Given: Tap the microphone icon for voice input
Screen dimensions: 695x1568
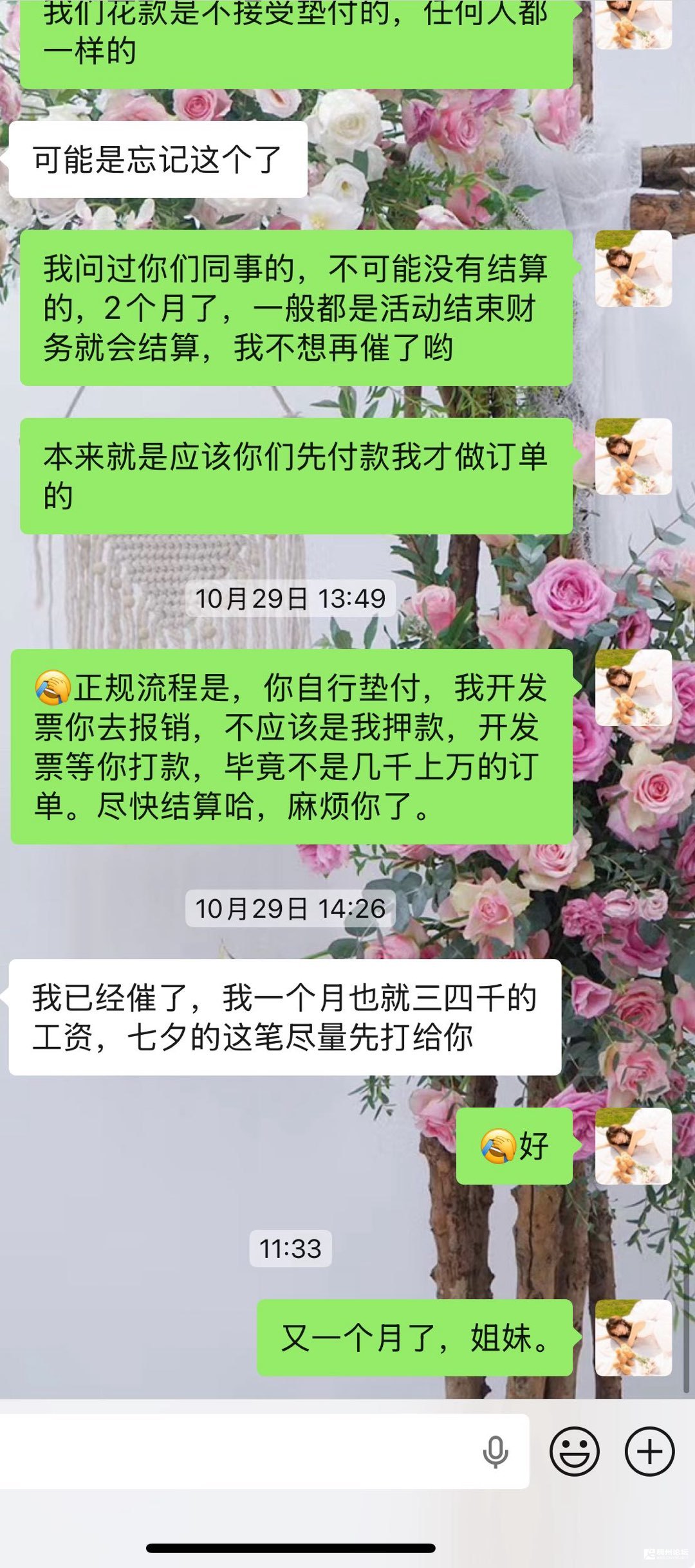Looking at the screenshot, I should (x=495, y=1452).
